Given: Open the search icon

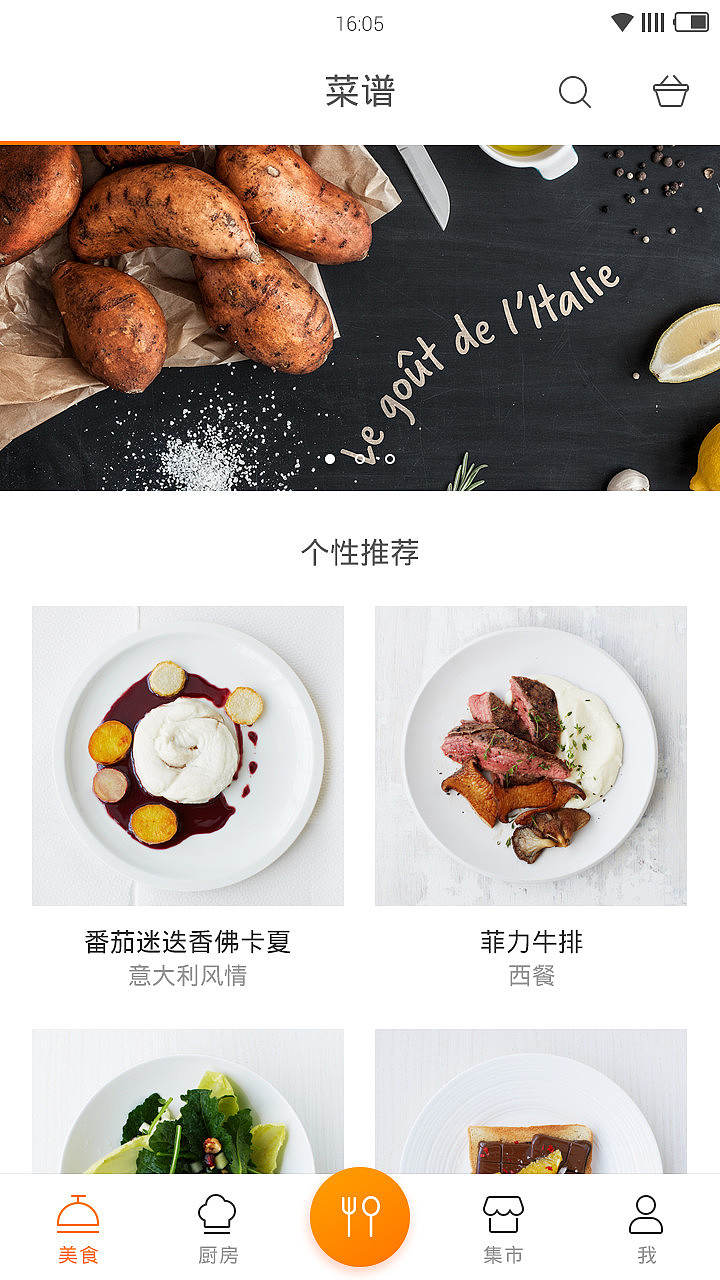Looking at the screenshot, I should (x=575, y=91).
